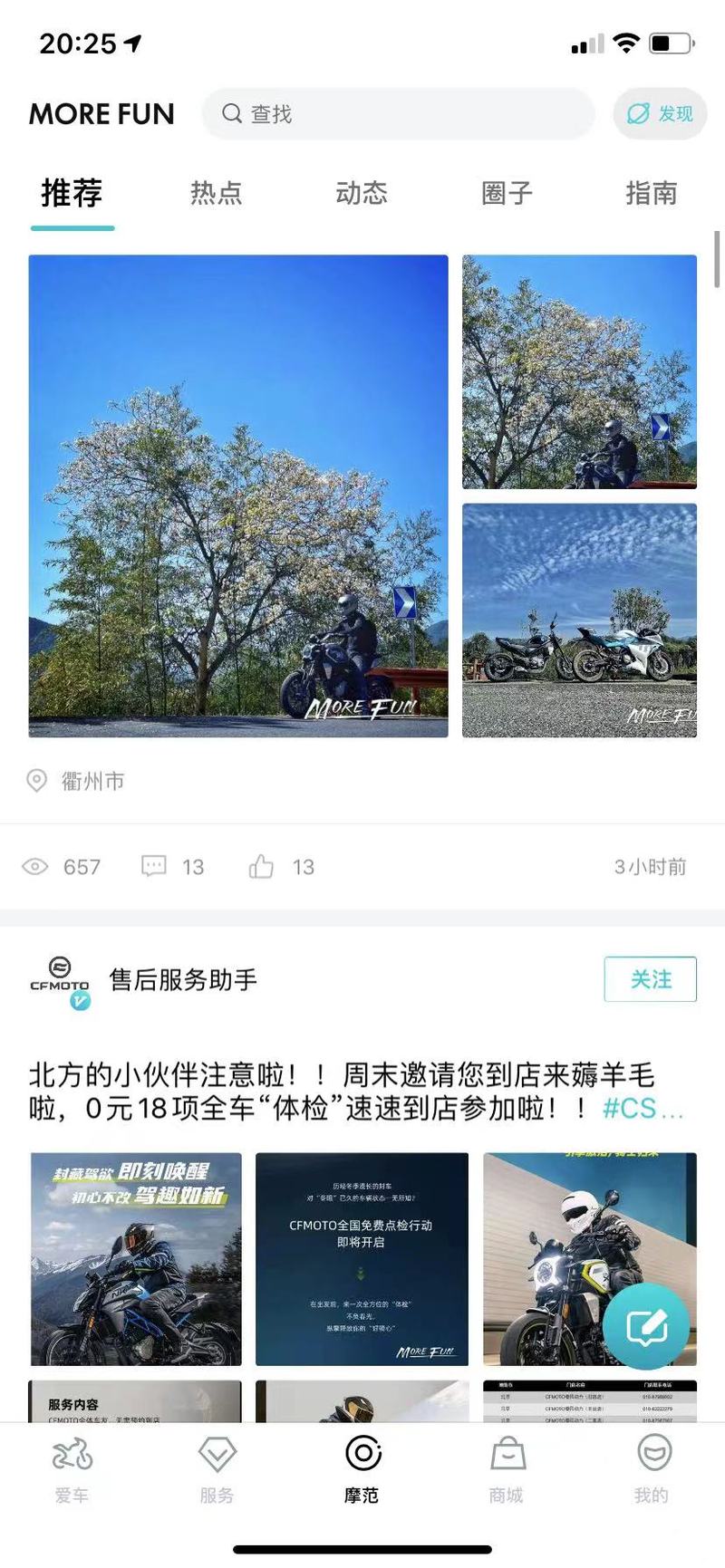Open the 圈子 tab

pos(506,193)
